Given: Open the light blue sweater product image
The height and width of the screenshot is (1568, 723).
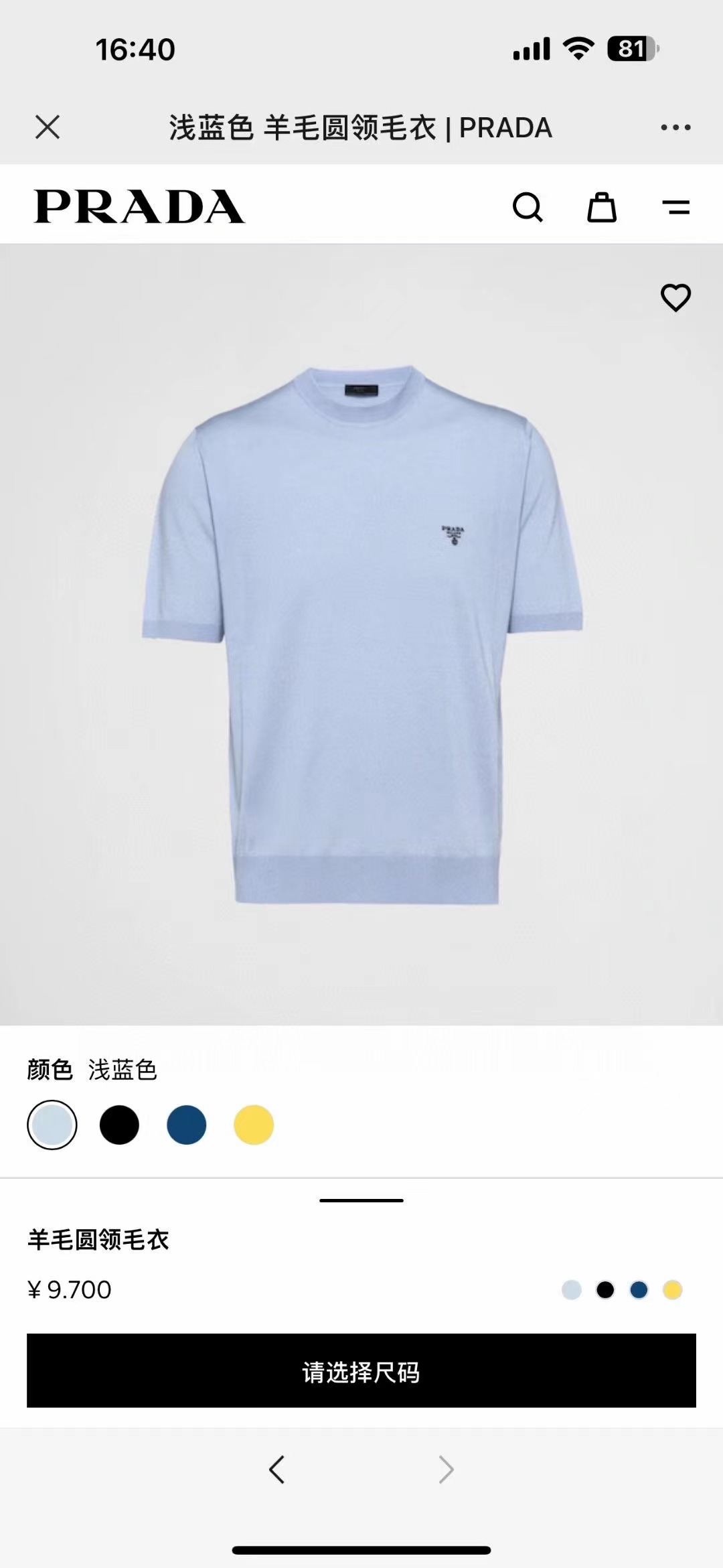Looking at the screenshot, I should [361, 633].
